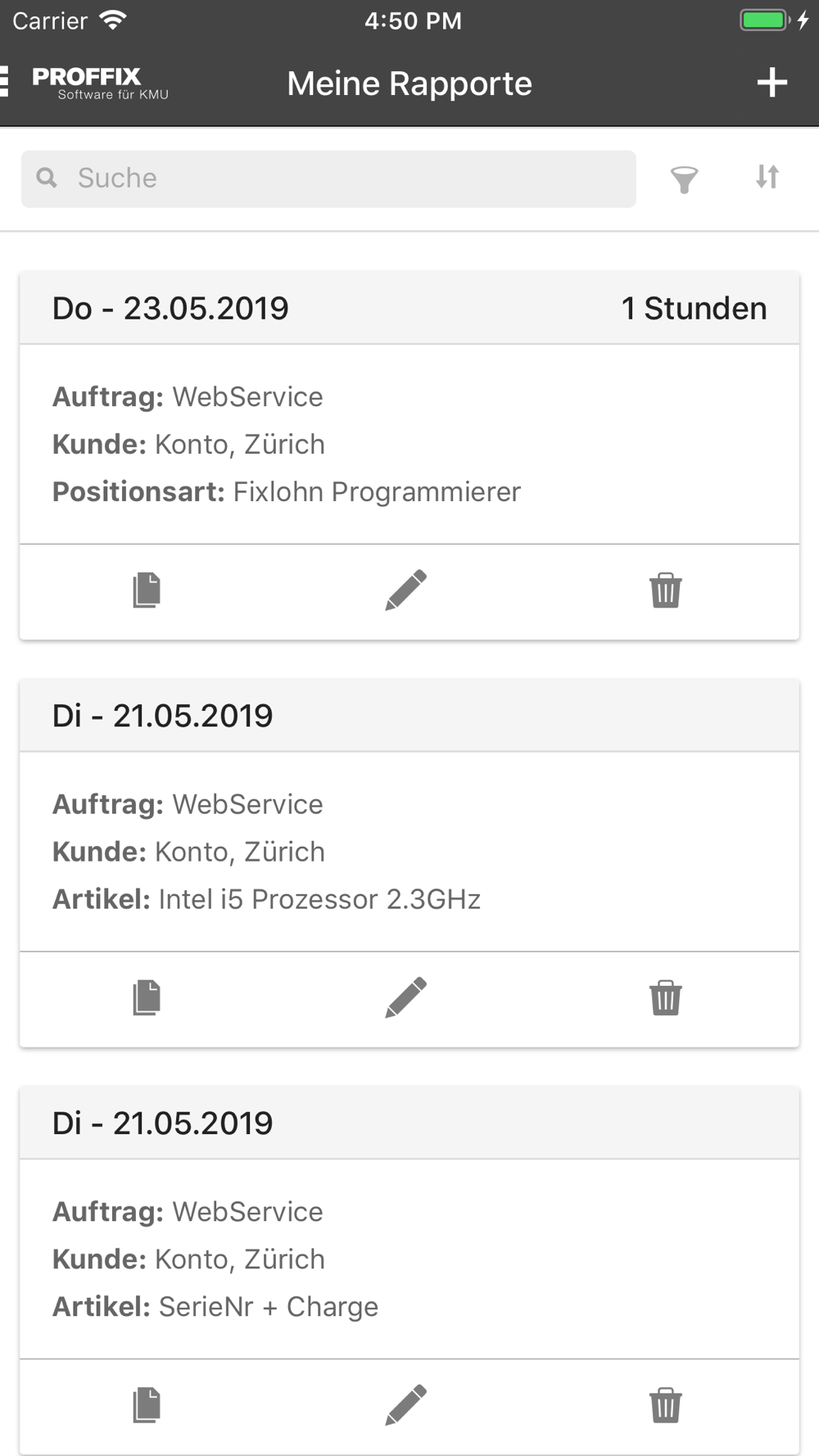Image resolution: width=819 pixels, height=1456 pixels.
Task: Edit the SerieNr + Charge report
Action: (406, 1405)
